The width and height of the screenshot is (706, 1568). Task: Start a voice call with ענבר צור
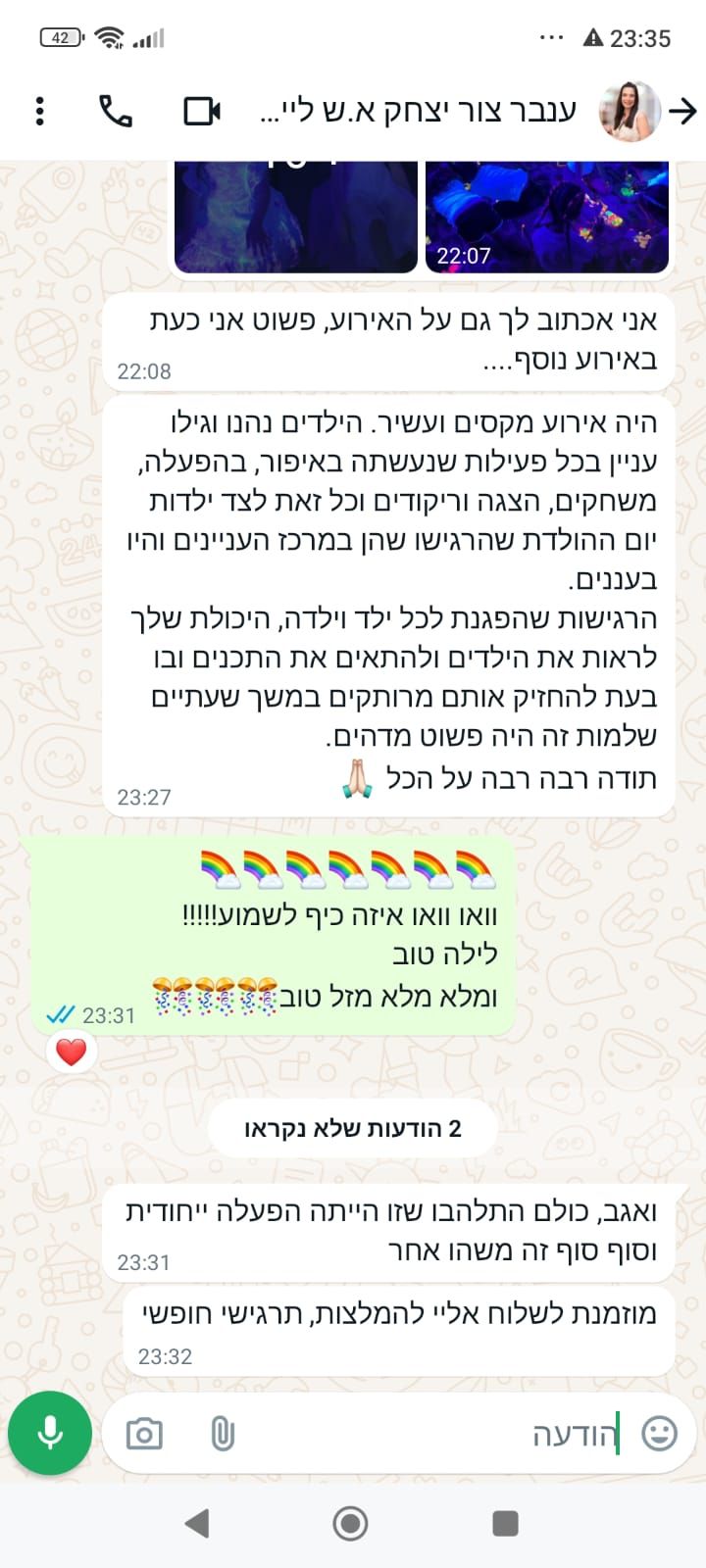click(116, 111)
